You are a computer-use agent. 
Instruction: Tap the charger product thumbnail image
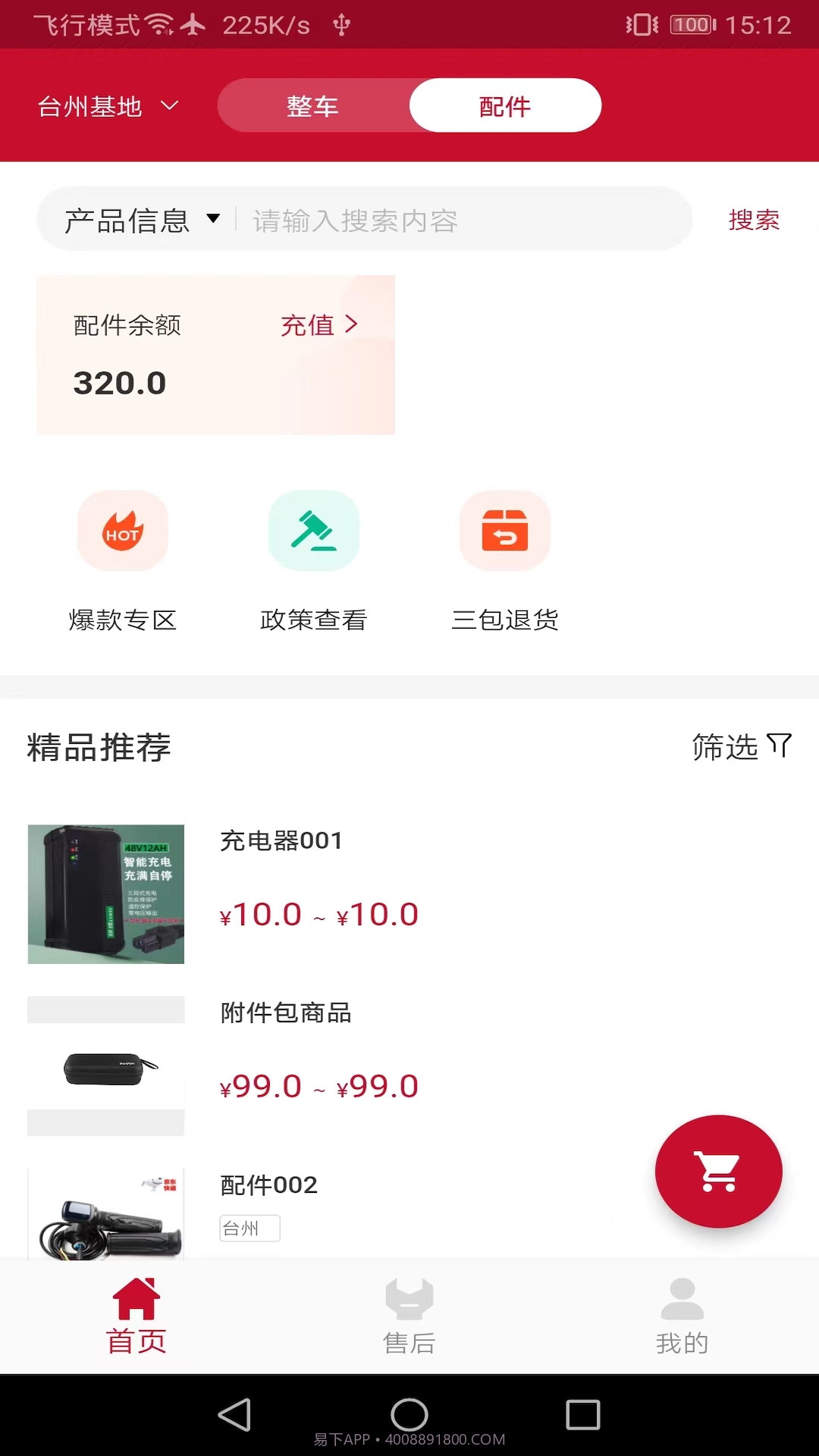105,894
